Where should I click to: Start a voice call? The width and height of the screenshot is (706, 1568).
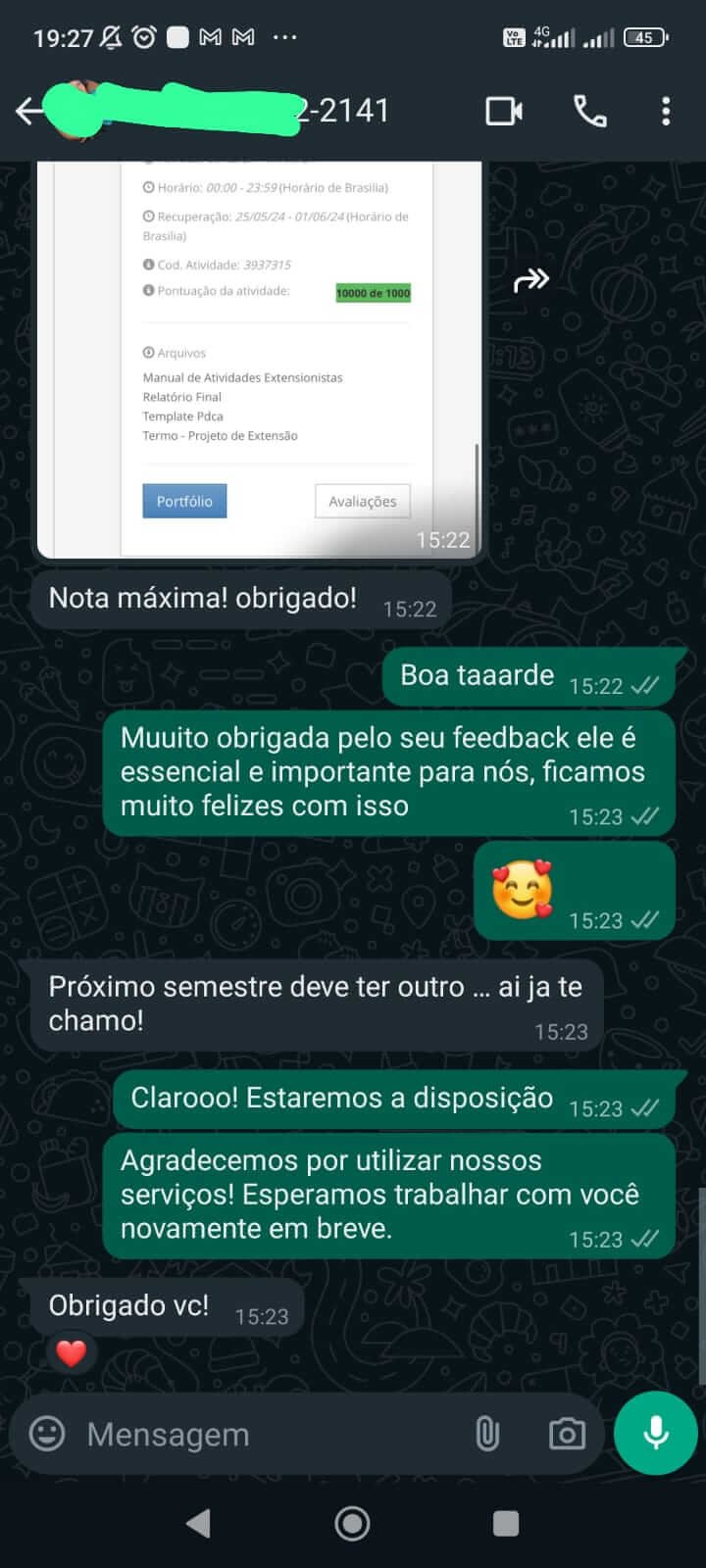[x=589, y=112]
